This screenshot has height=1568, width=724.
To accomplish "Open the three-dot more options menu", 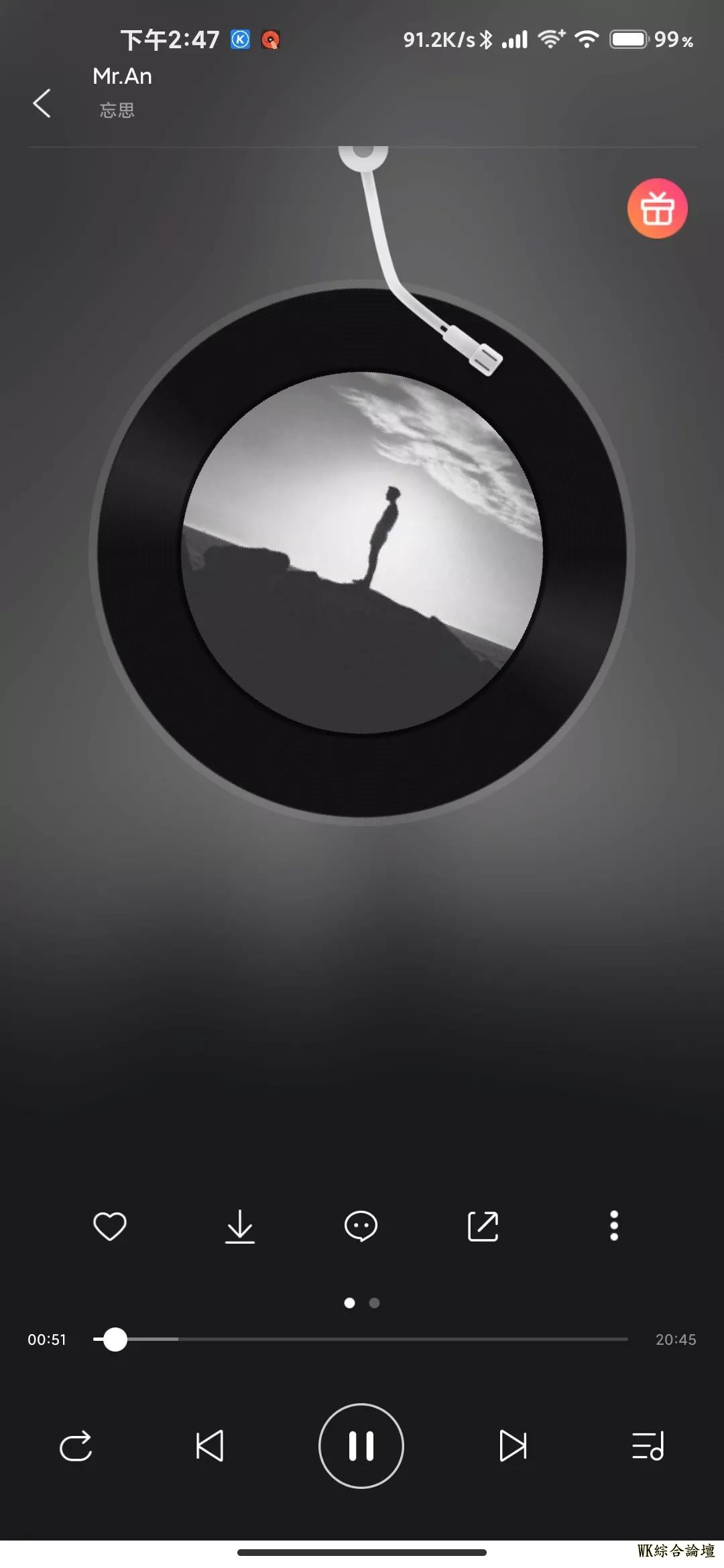I will click(613, 1226).
